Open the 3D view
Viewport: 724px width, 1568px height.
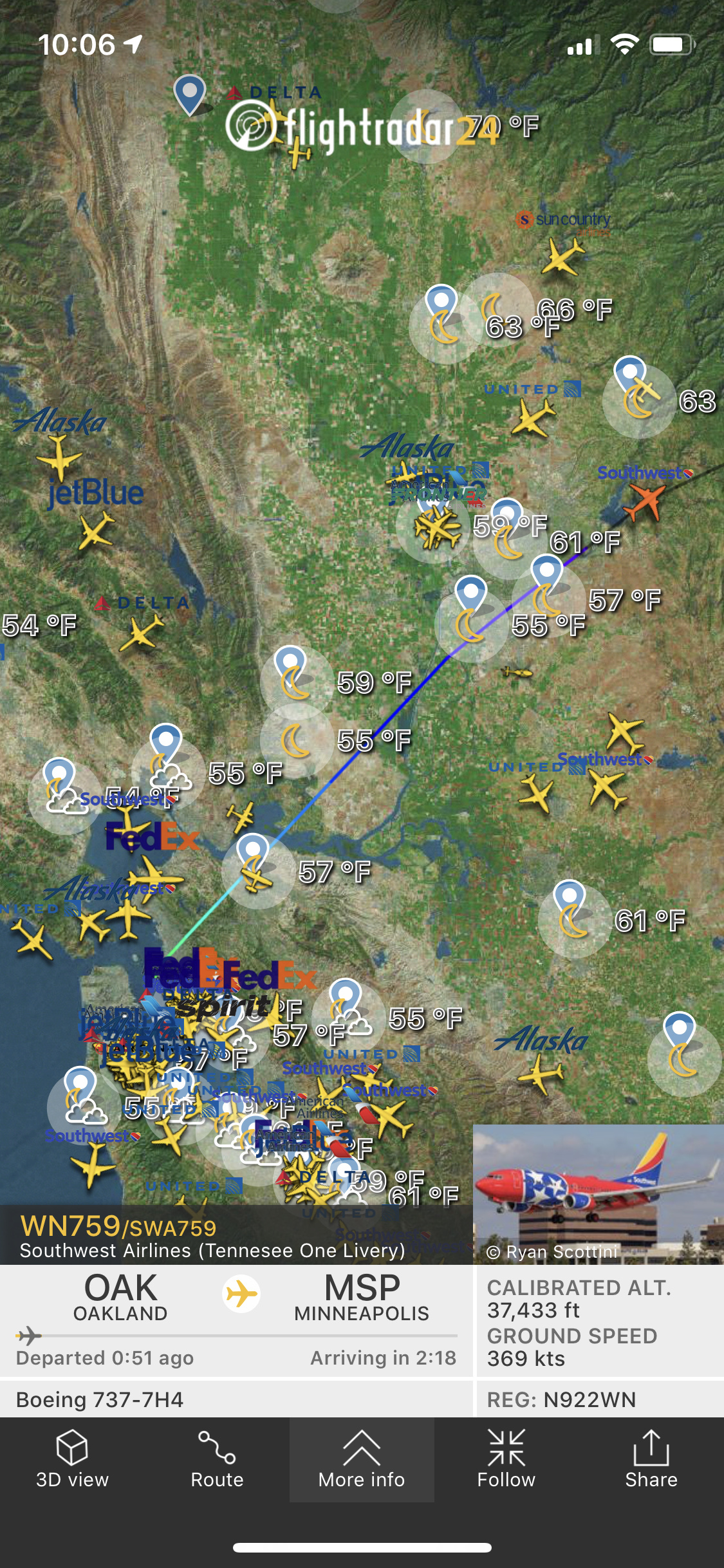click(72, 1459)
